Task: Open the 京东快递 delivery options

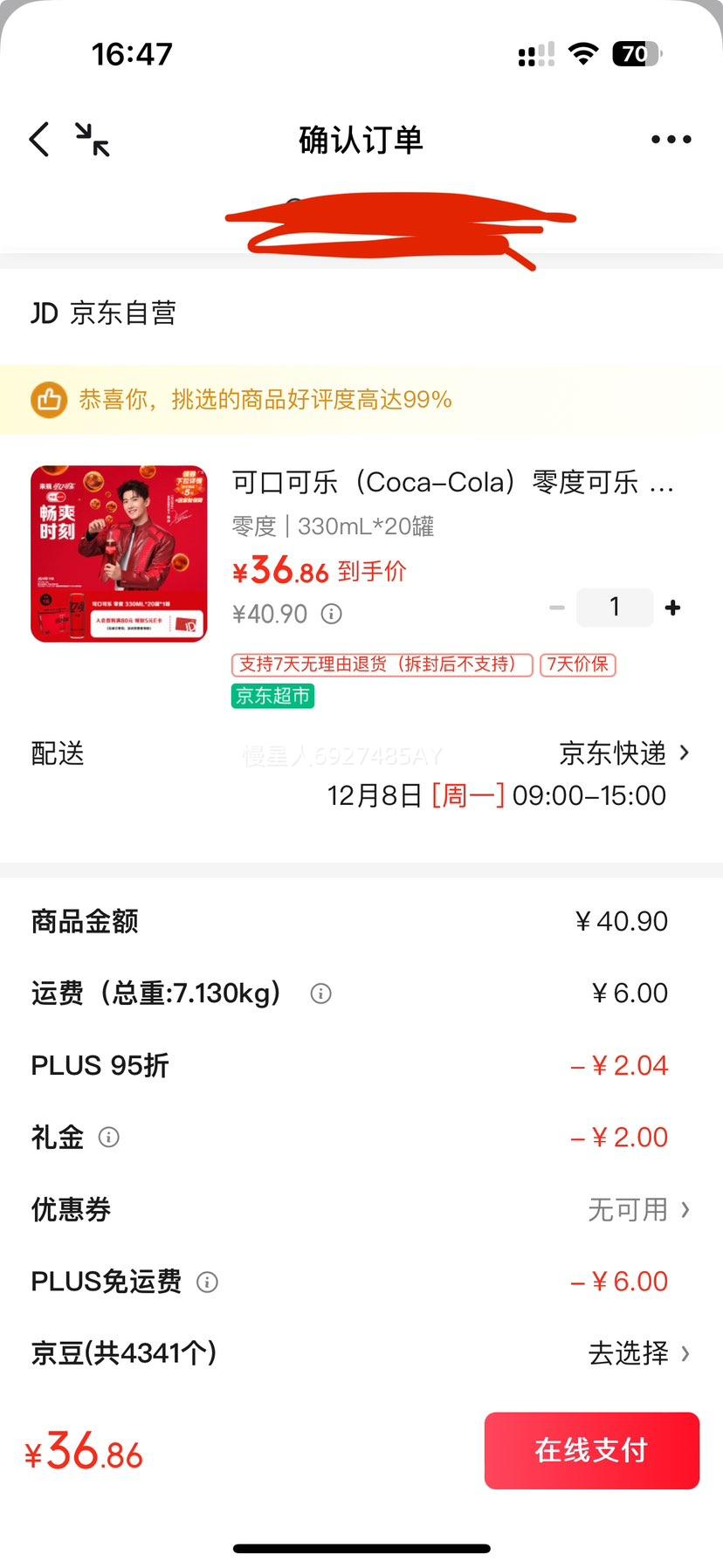Action: tap(612, 753)
